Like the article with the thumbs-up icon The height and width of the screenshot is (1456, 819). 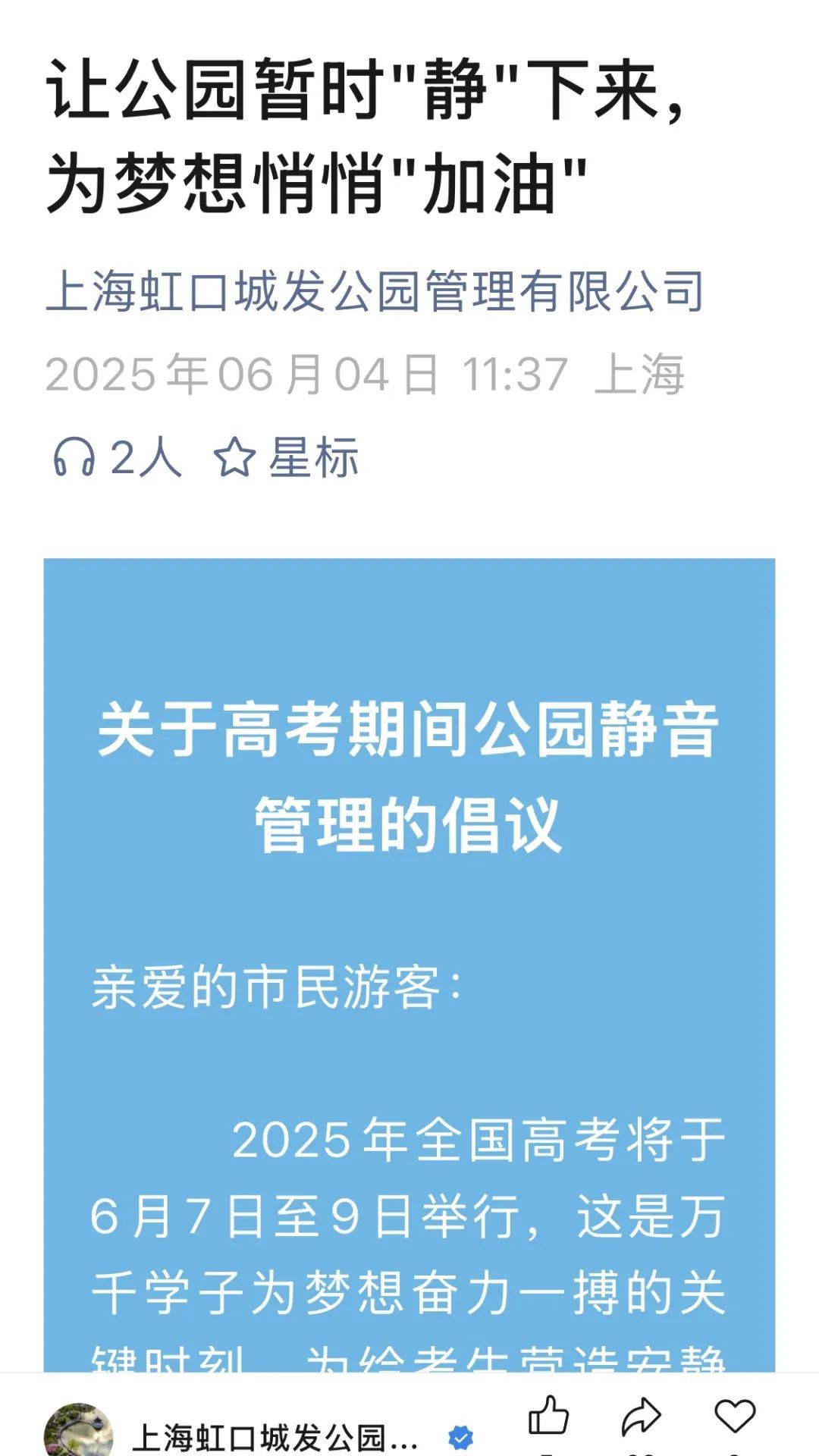coord(548,1415)
